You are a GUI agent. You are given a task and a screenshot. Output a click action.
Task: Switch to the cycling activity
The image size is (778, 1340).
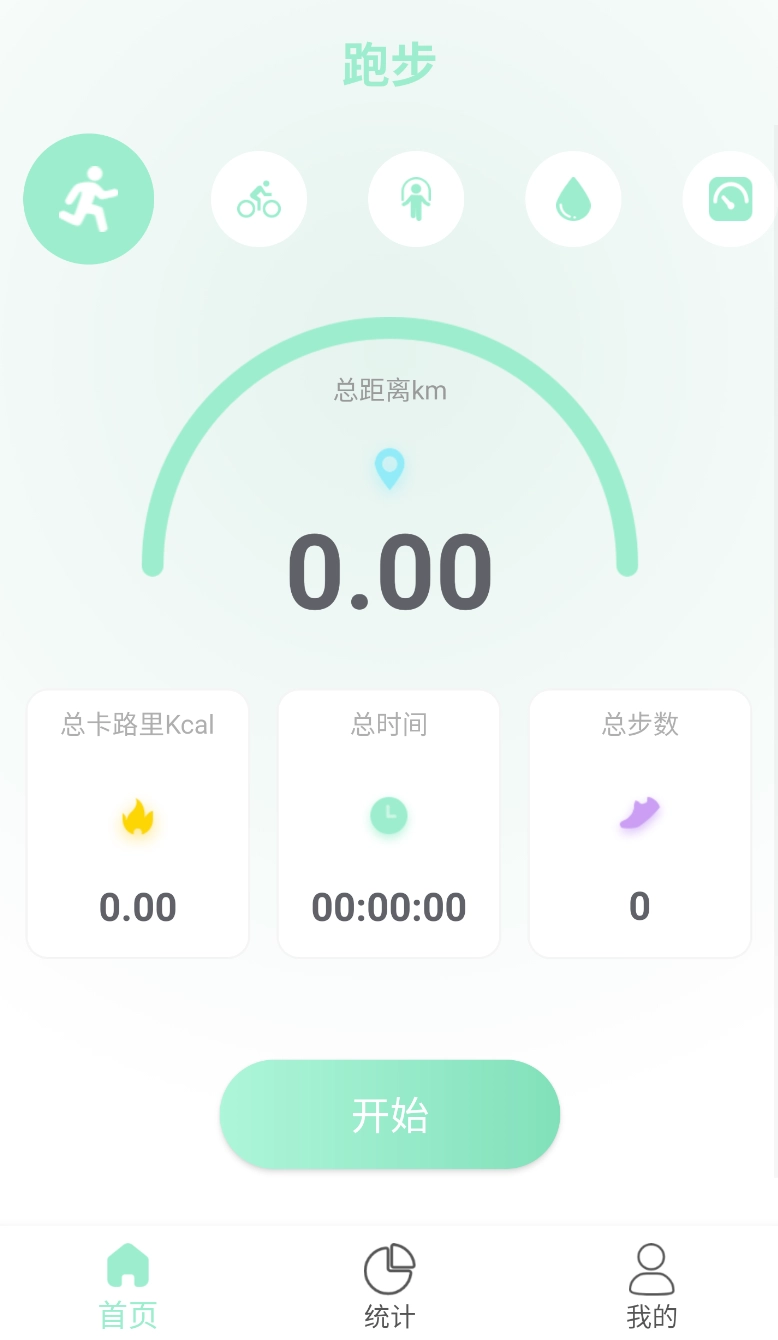259,199
